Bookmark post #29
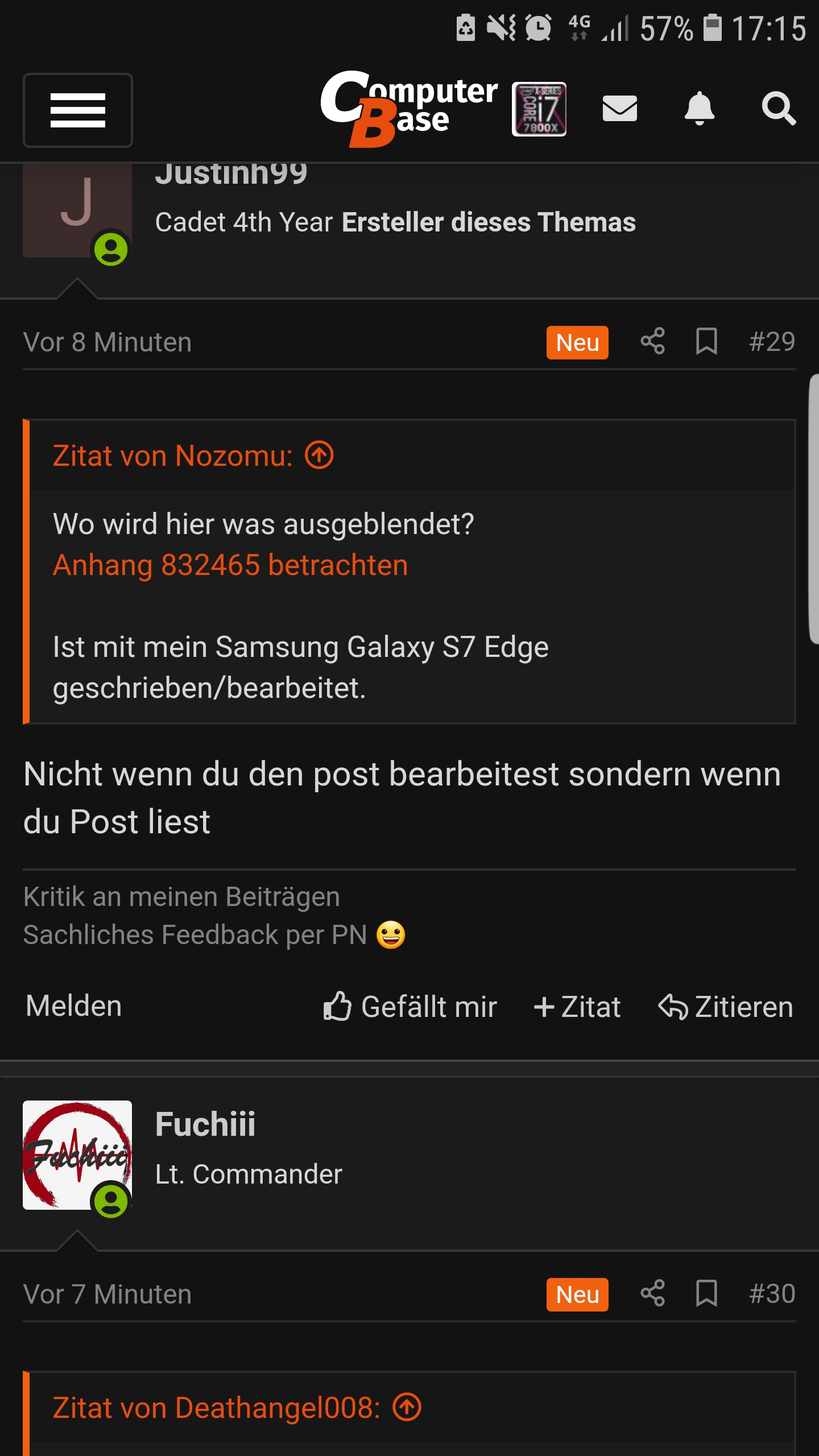Screen dimensions: 819x1456 (706, 342)
